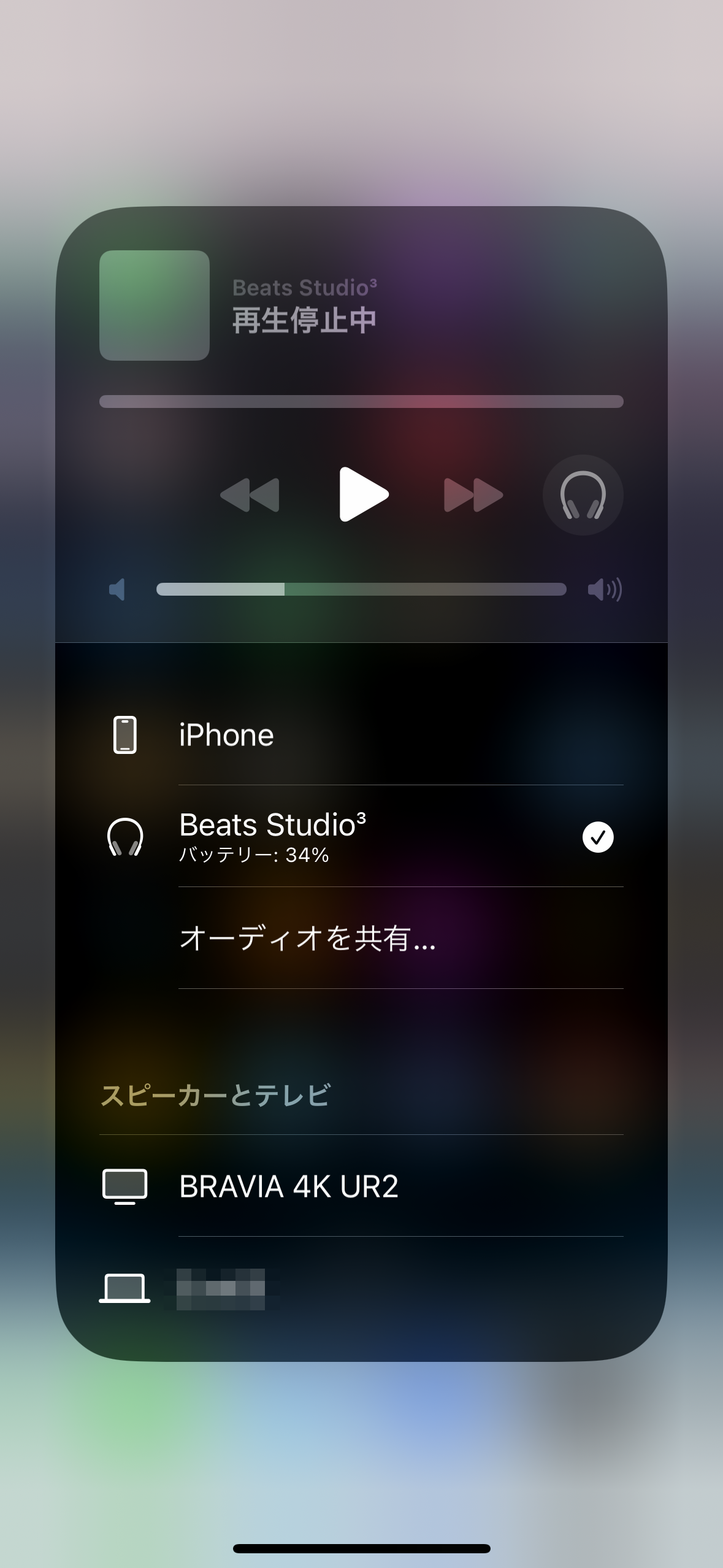Image resolution: width=723 pixels, height=1568 pixels.
Task: Tap the rewind button
Action: pos(250,494)
